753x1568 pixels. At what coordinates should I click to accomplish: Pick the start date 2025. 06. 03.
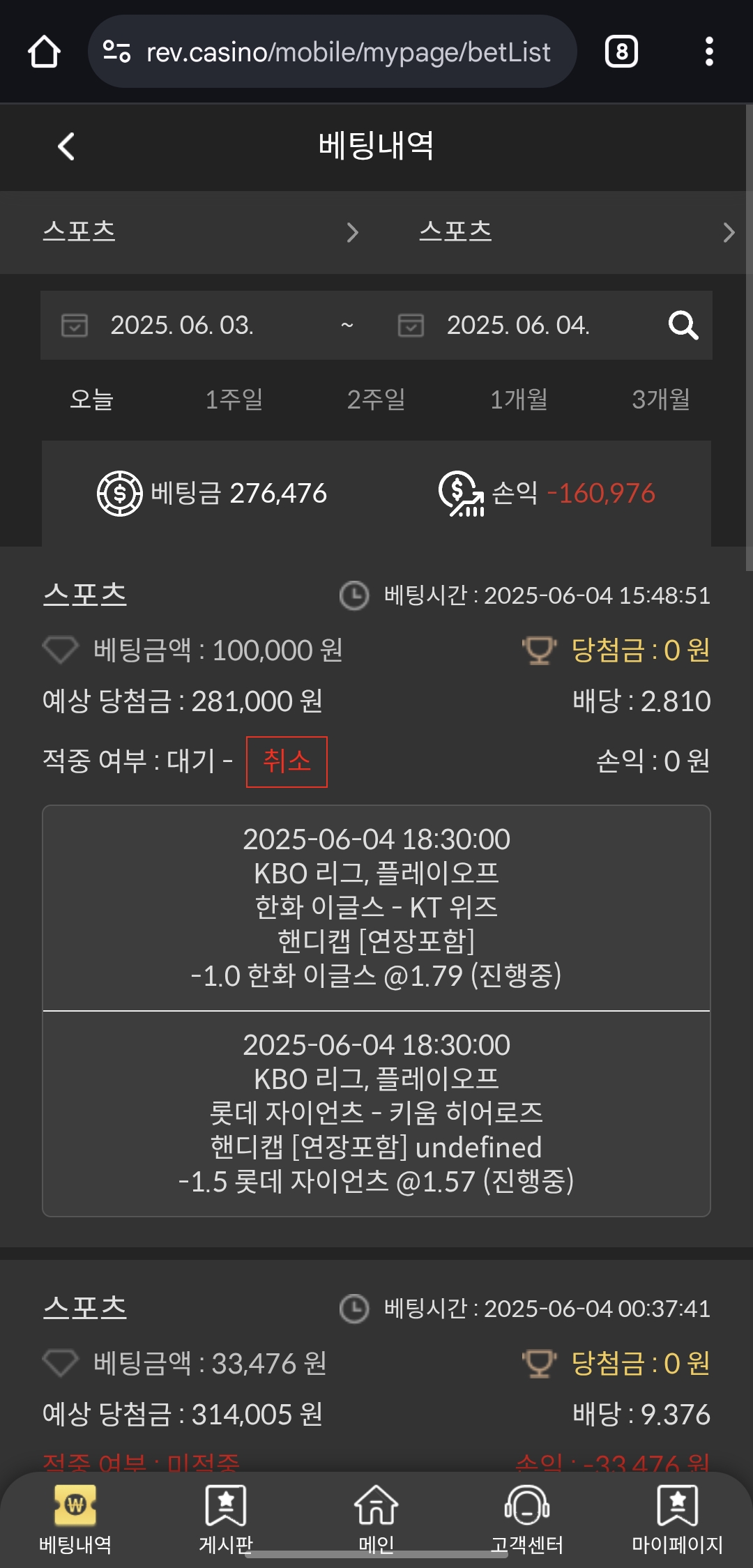click(x=183, y=326)
